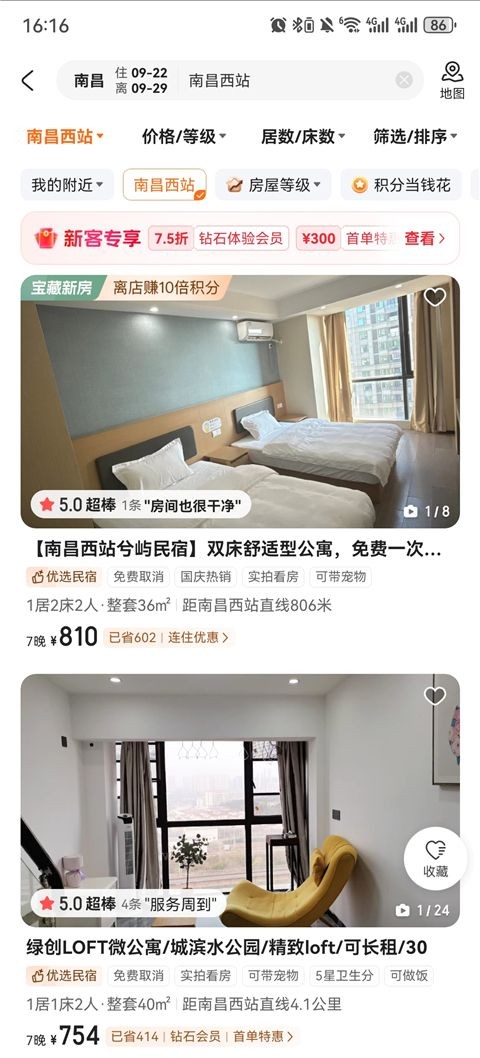
Task: Open the map view (地图)
Action: (452, 81)
